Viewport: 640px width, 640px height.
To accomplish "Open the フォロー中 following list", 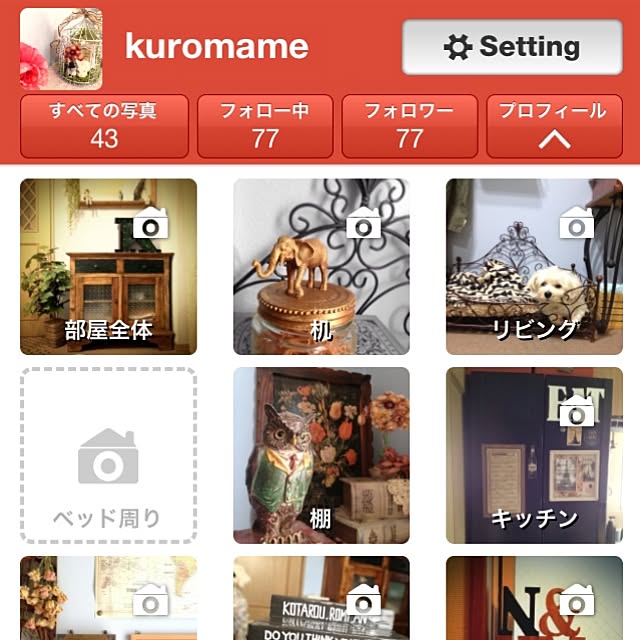I will point(265,126).
